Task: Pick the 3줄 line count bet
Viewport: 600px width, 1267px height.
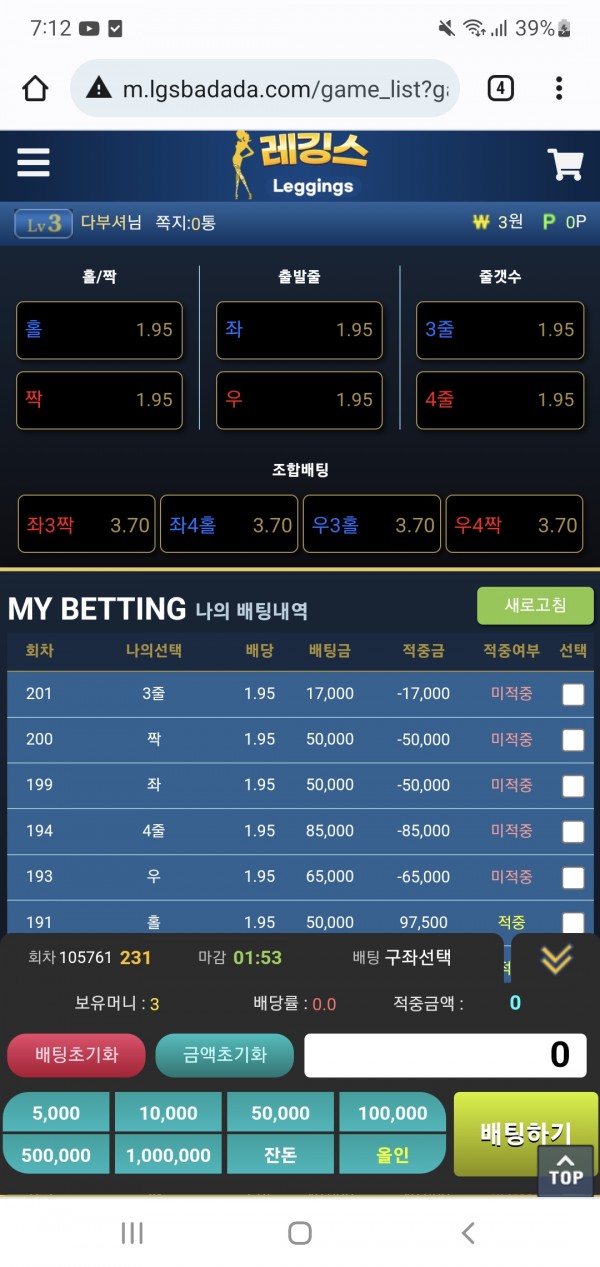Action: pyautogui.click(x=499, y=330)
